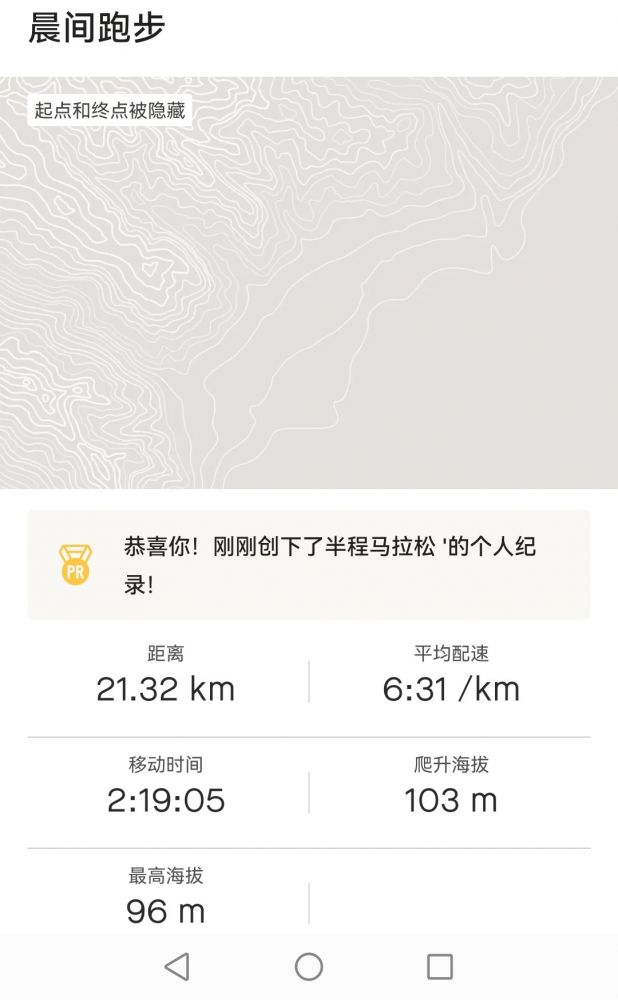Open the 半程马拉松 personal record banner
This screenshot has width=618, height=1000.
click(309, 565)
